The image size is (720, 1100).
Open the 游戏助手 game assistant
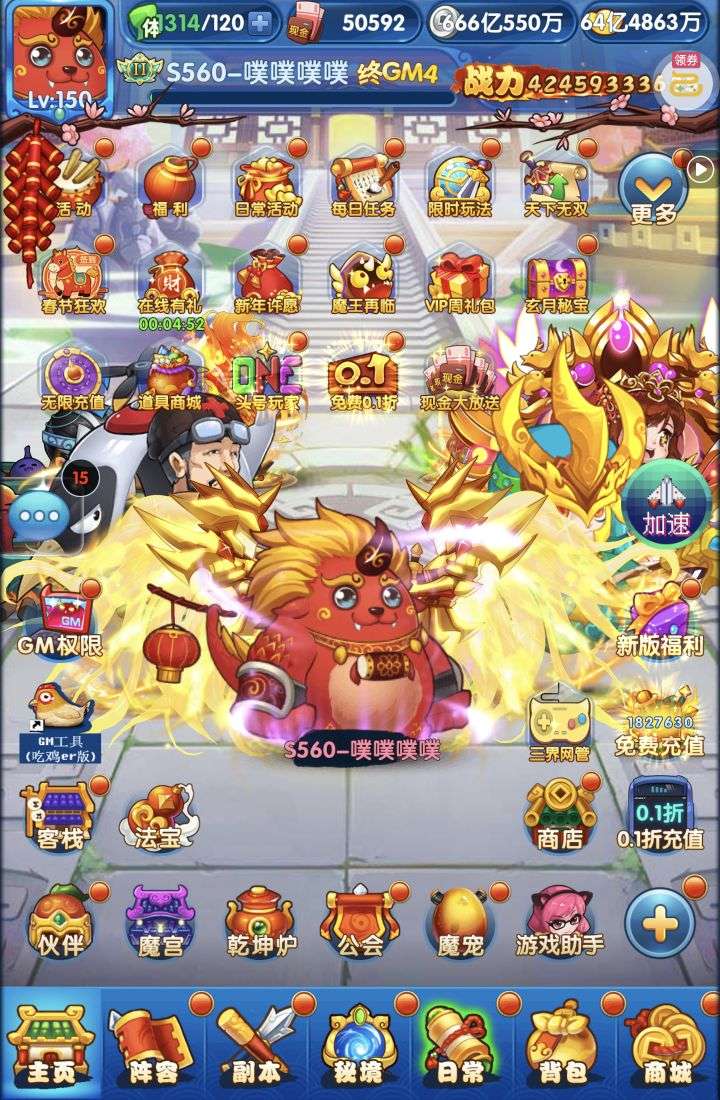(560, 920)
